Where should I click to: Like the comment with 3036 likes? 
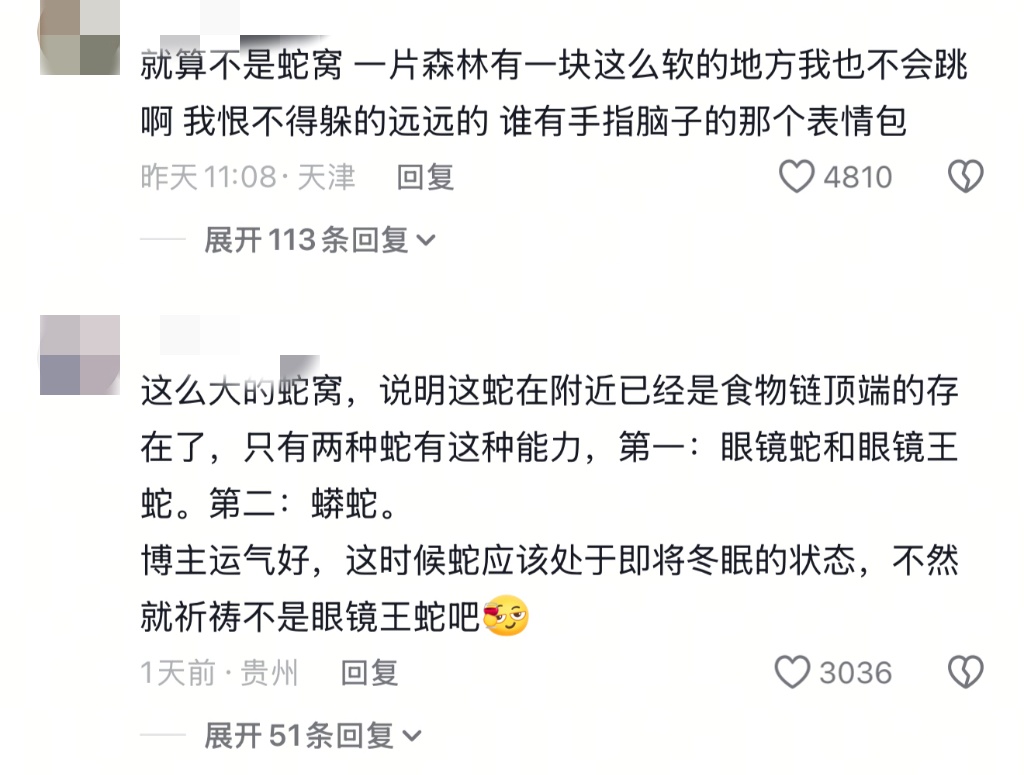click(x=793, y=672)
